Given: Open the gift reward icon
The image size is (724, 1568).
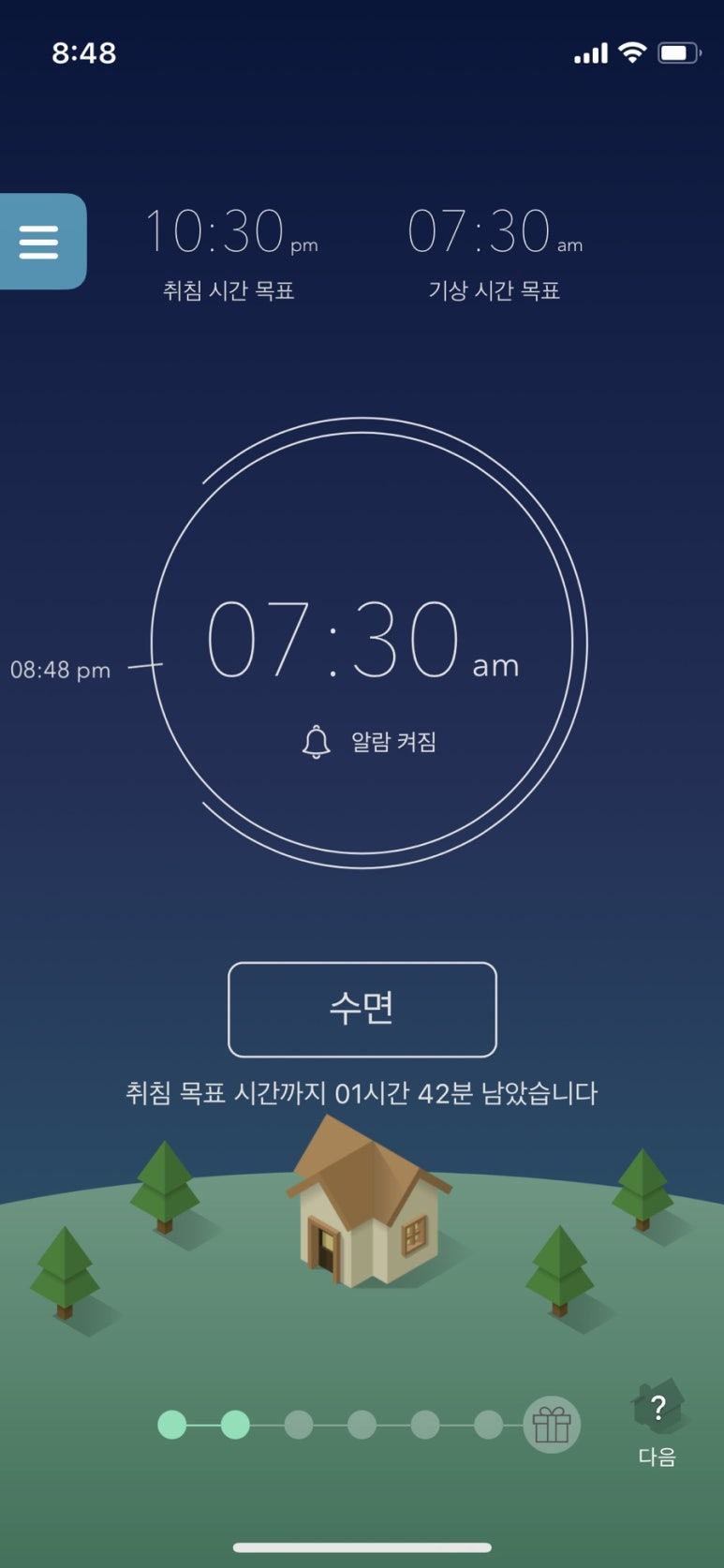Looking at the screenshot, I should pos(552,1425).
